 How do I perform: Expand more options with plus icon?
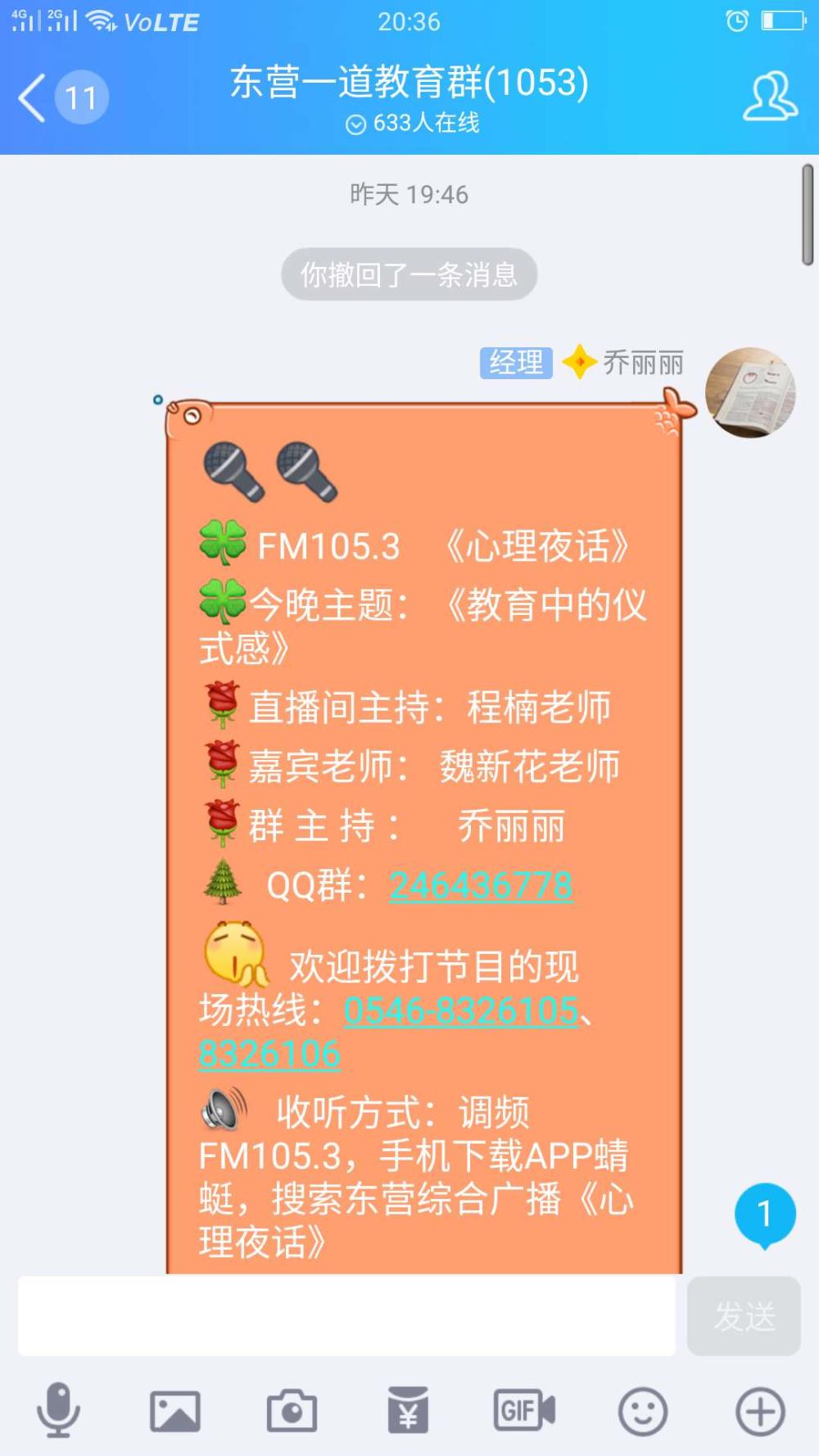click(x=760, y=1411)
